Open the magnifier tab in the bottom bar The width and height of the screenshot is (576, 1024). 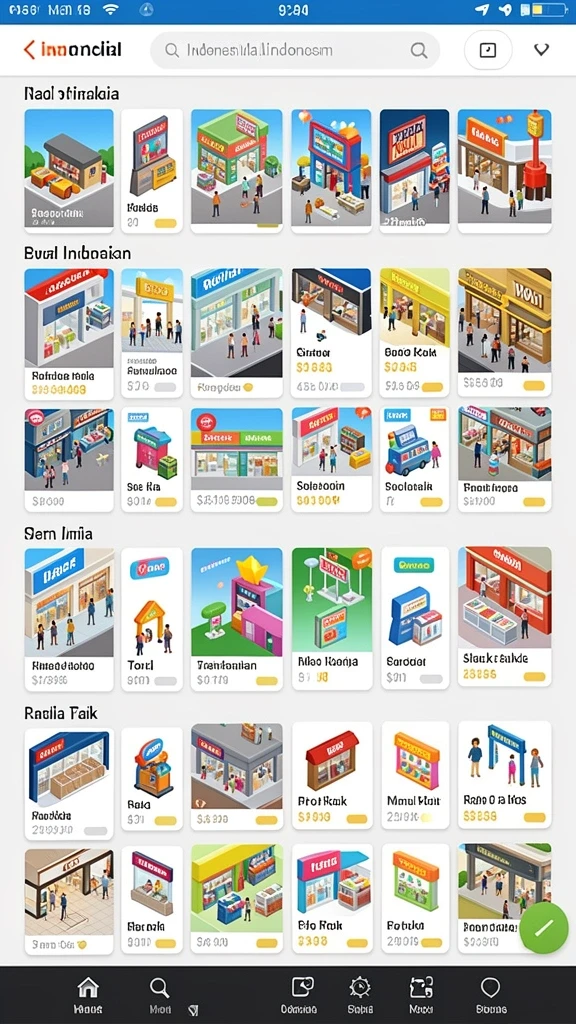coord(159,995)
